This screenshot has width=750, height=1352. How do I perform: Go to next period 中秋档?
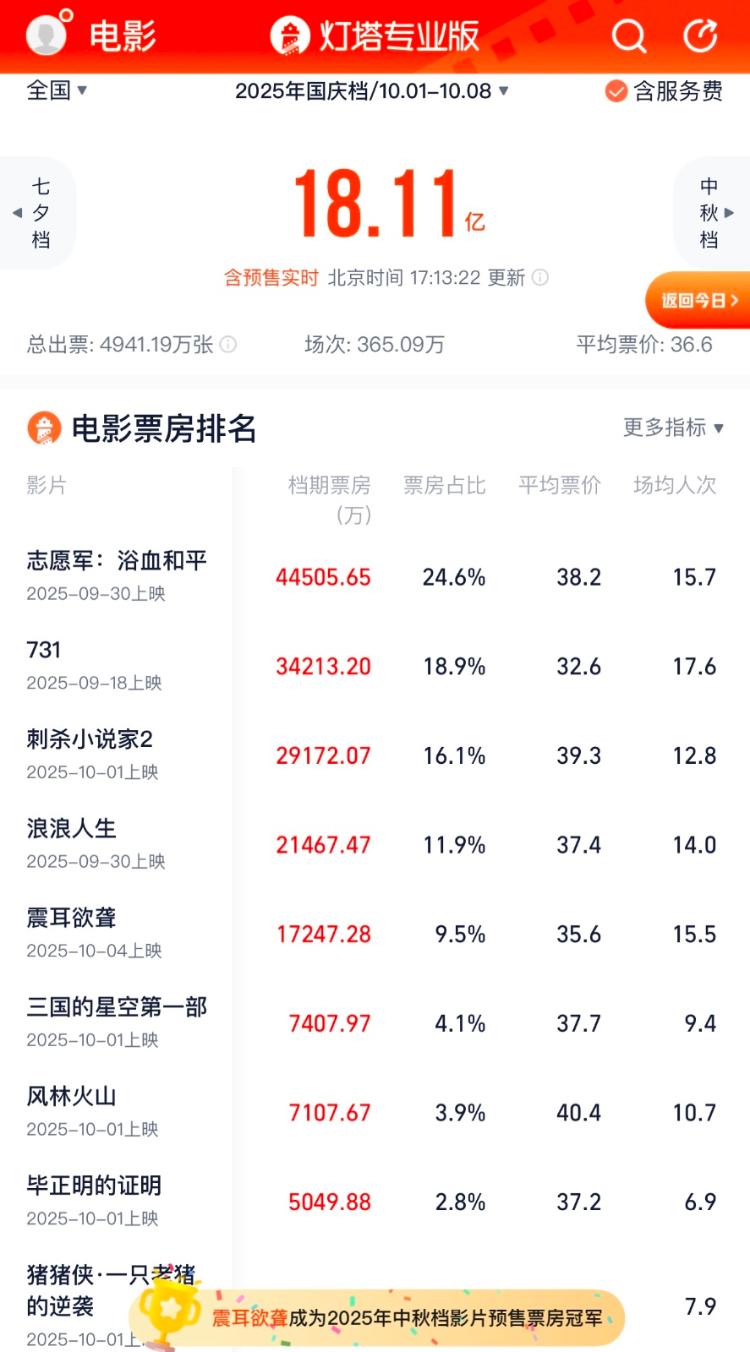tap(712, 213)
